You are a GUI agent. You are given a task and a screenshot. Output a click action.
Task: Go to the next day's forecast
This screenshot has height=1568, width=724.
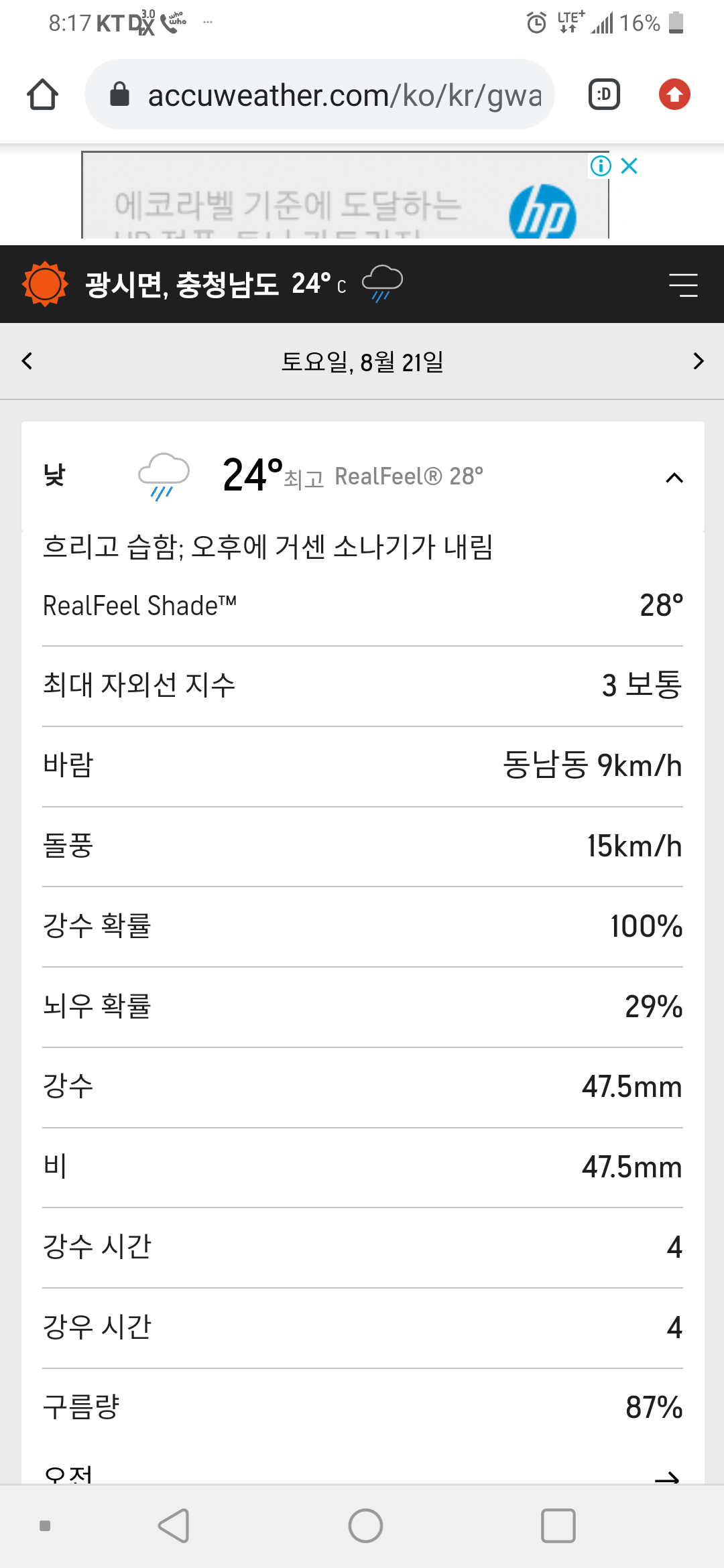[699, 361]
